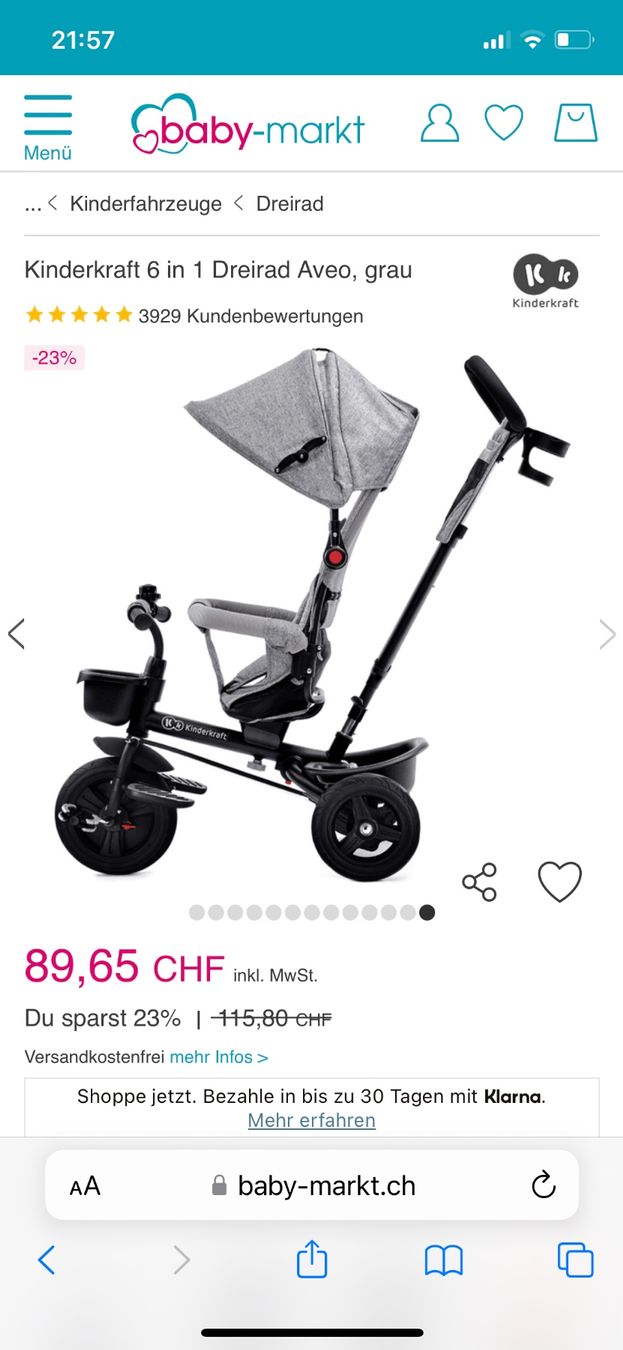The width and height of the screenshot is (623, 1350).
Task: Show the next product image
Action: (x=607, y=634)
